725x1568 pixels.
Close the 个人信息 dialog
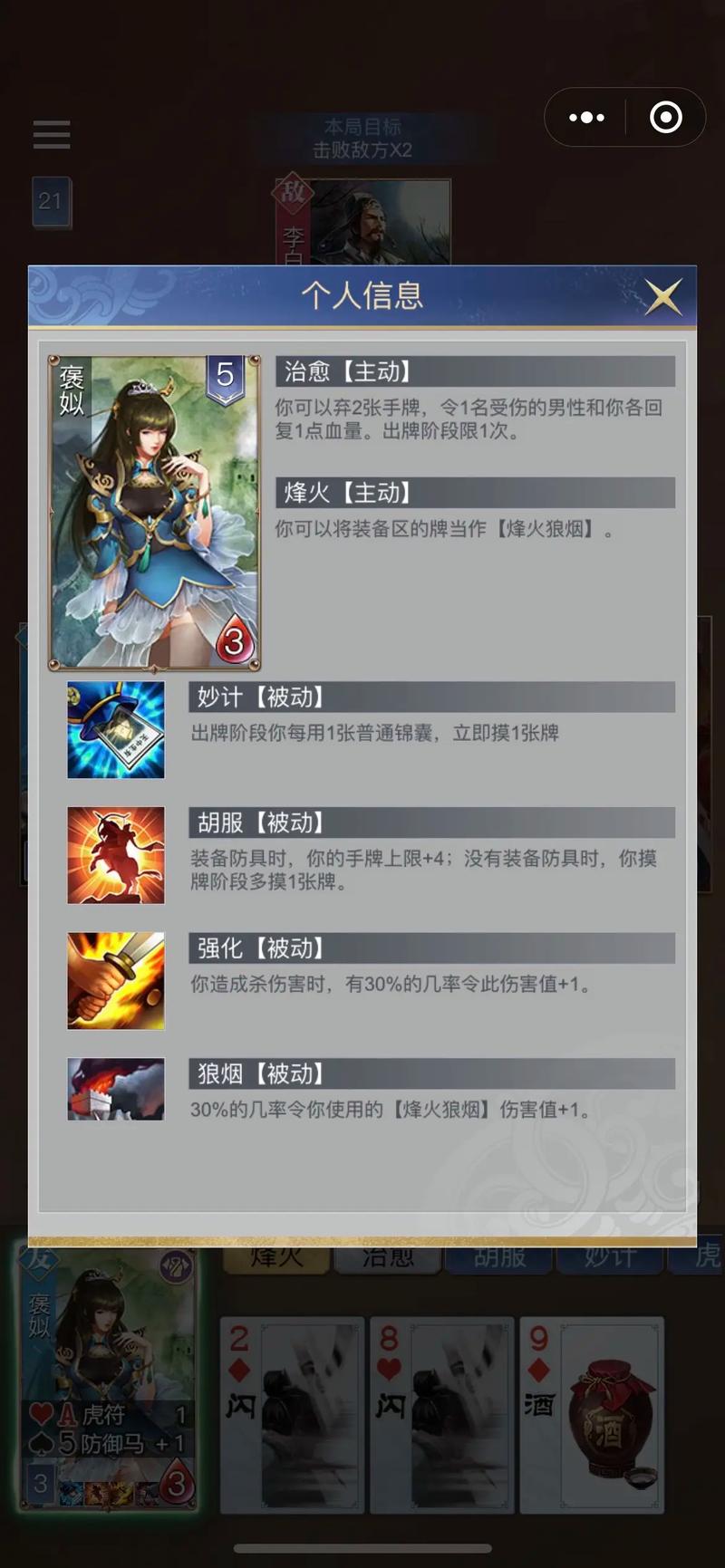(662, 296)
